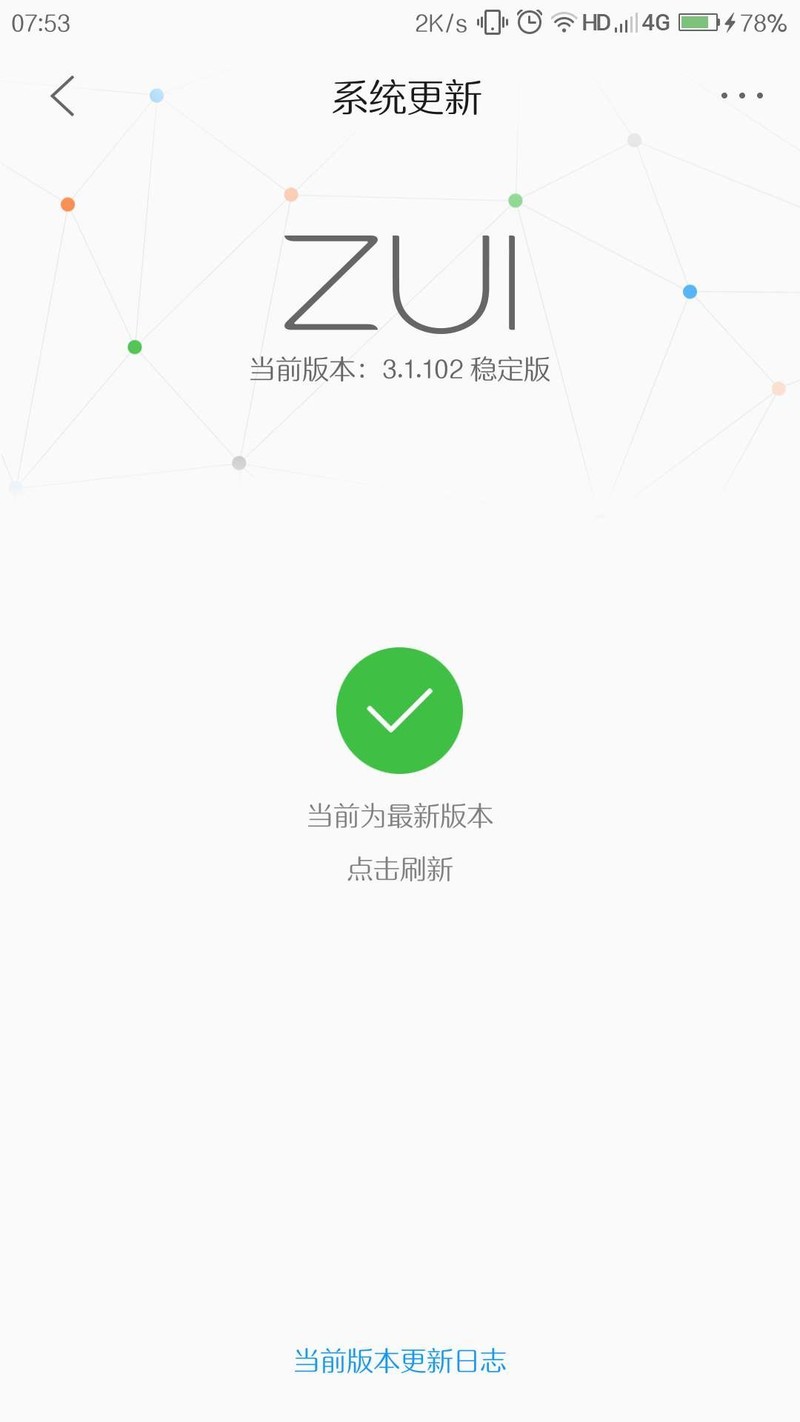Tap the current version text 3.1.102 稳定版

click(x=399, y=368)
